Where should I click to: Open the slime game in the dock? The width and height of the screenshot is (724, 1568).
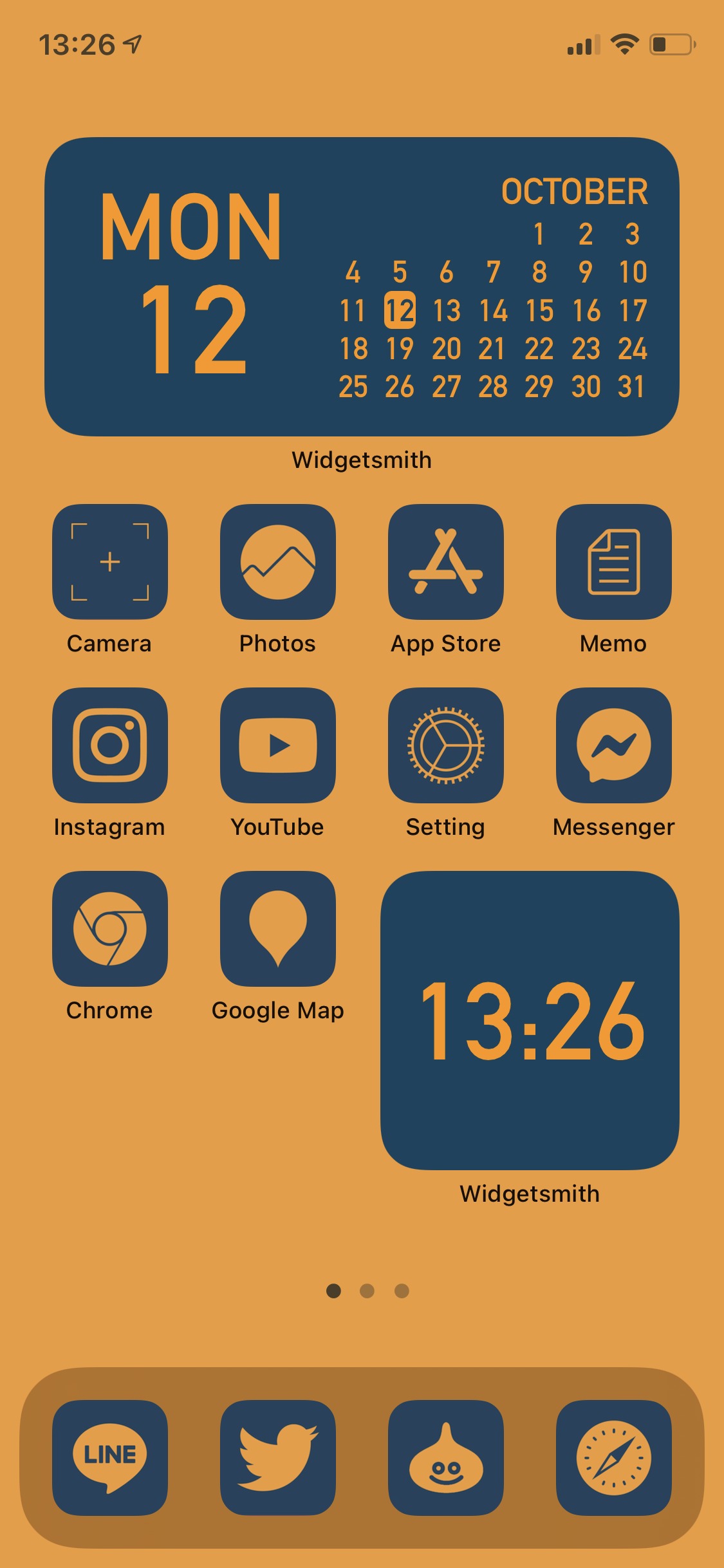[x=446, y=1457]
